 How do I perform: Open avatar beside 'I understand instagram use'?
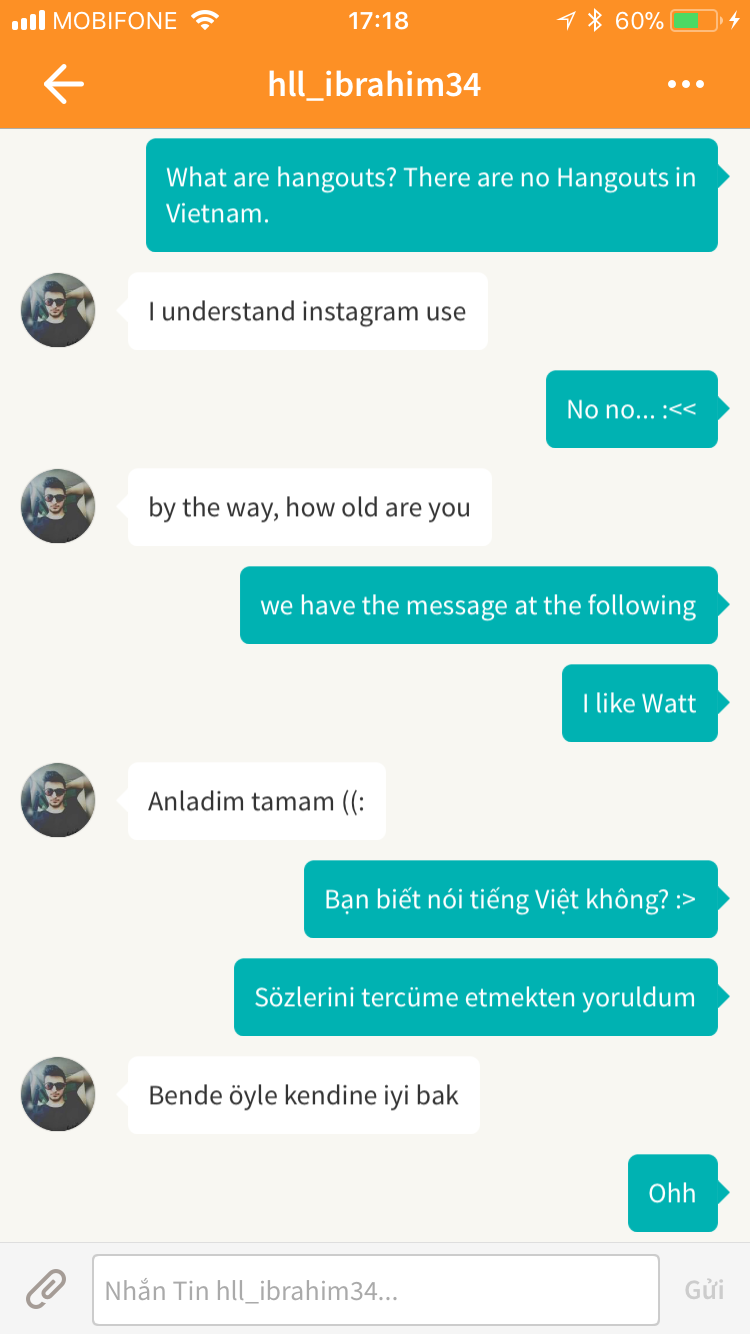[x=58, y=310]
